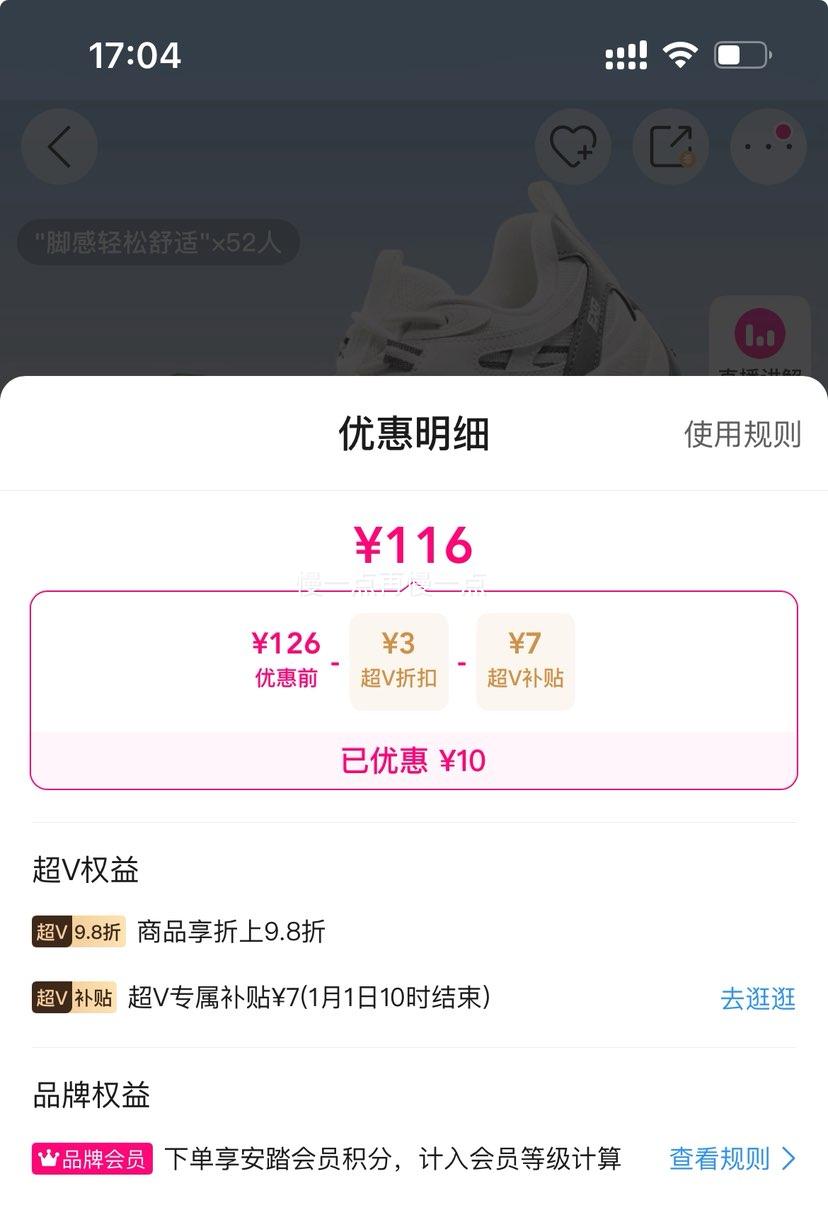
Task: Tap the cellular signal indicator
Action: click(626, 57)
